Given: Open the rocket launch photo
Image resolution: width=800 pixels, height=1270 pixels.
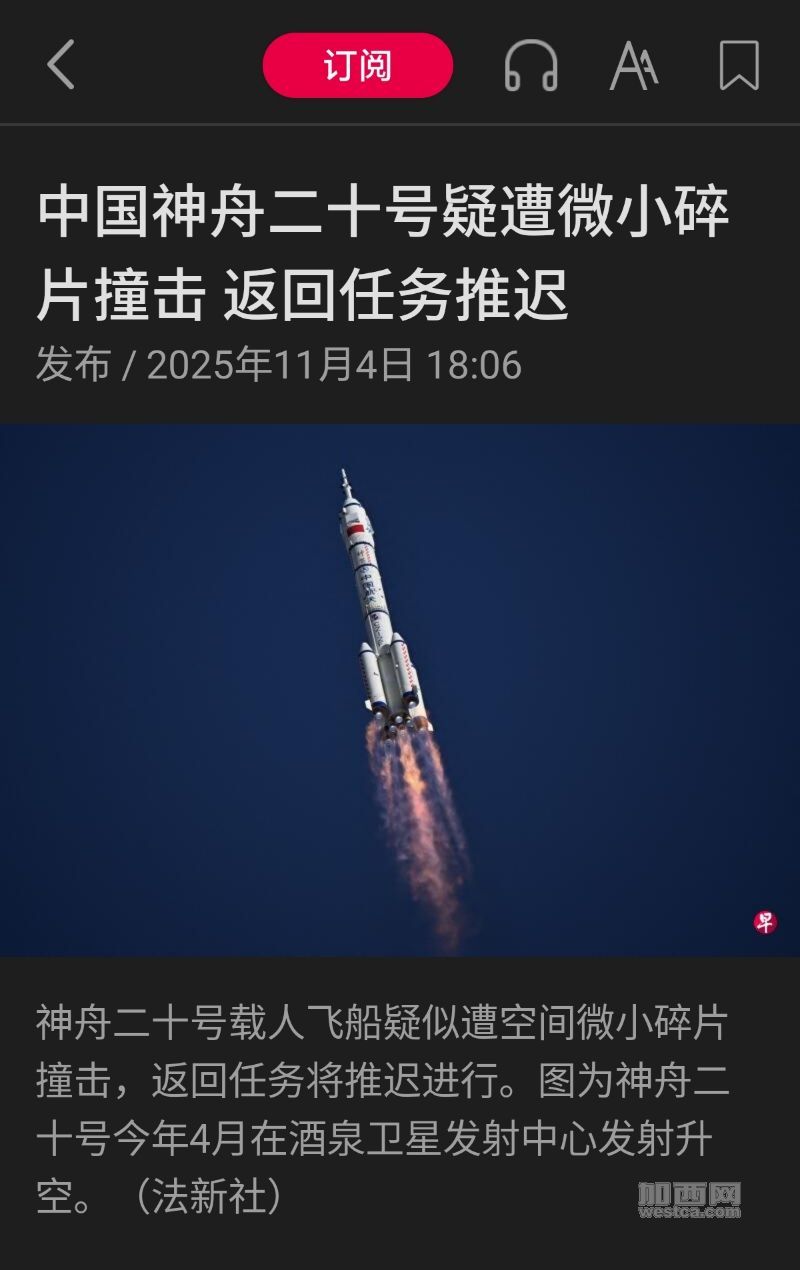Looking at the screenshot, I should click(x=400, y=690).
